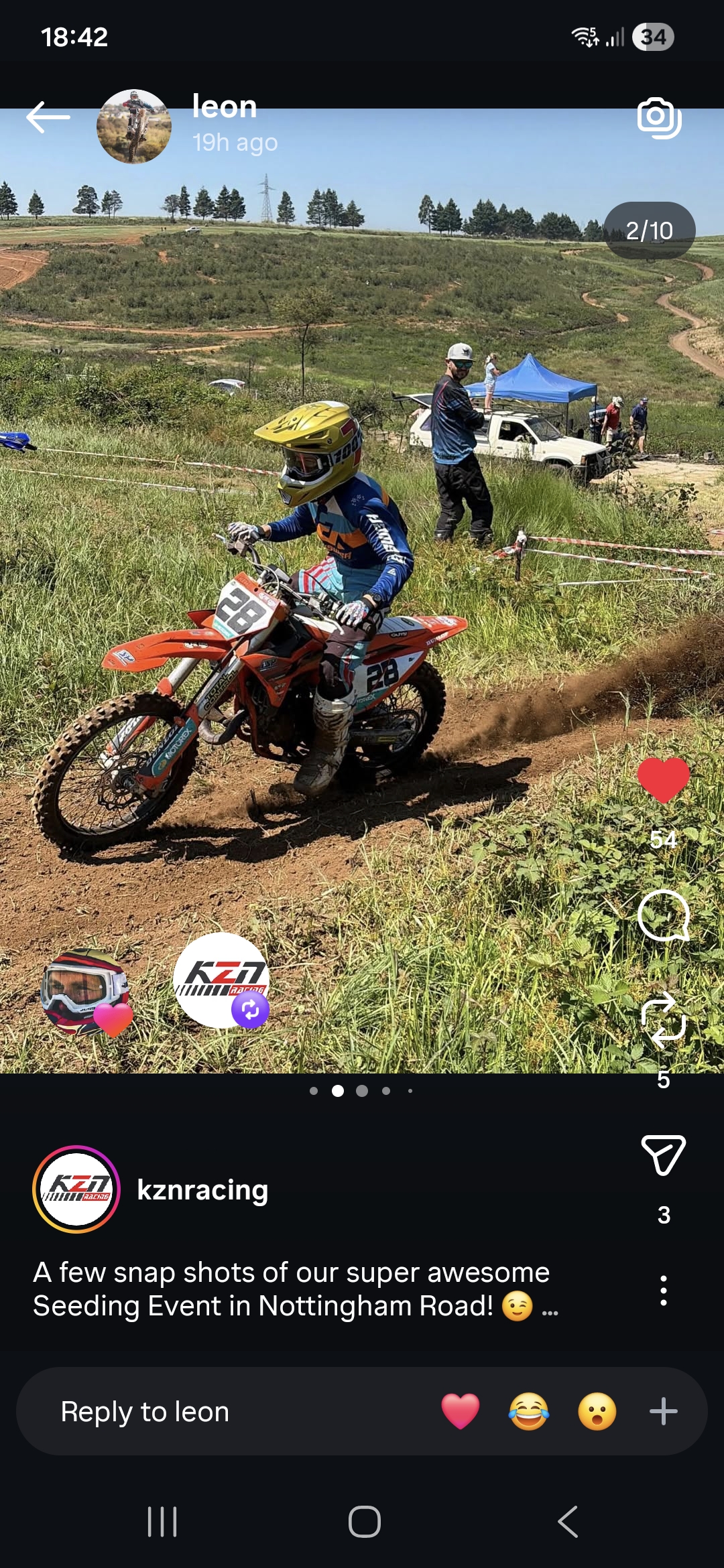Tap the camera icon at top right

point(658,118)
